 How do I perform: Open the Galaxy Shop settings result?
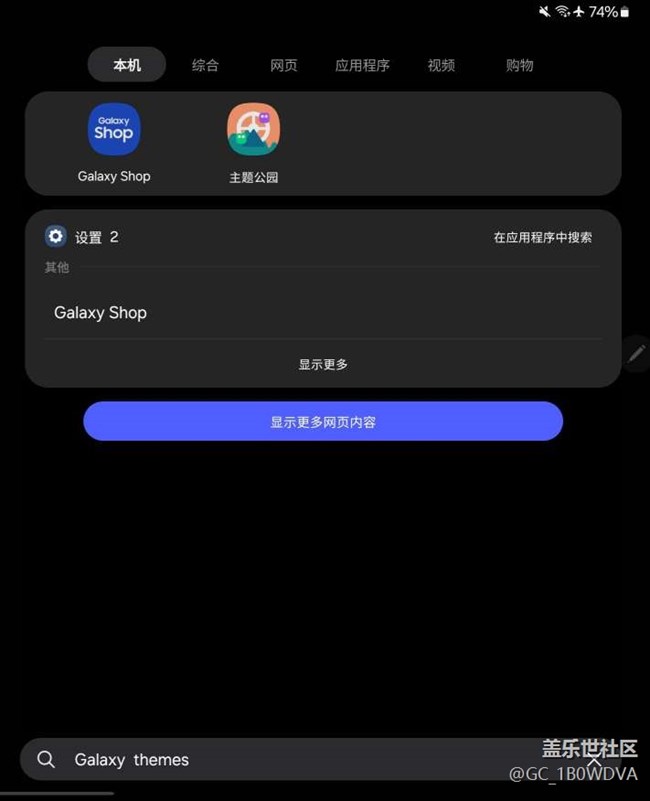[100, 313]
